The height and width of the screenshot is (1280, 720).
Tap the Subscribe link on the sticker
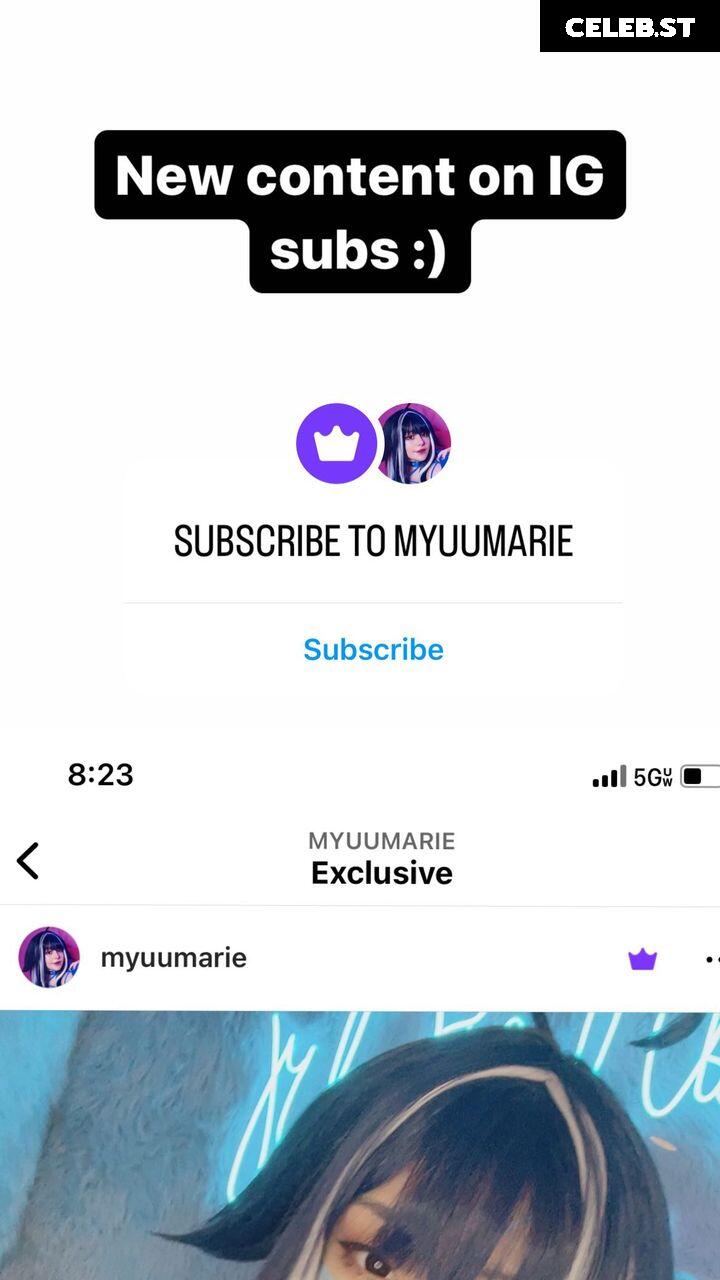[x=374, y=649]
